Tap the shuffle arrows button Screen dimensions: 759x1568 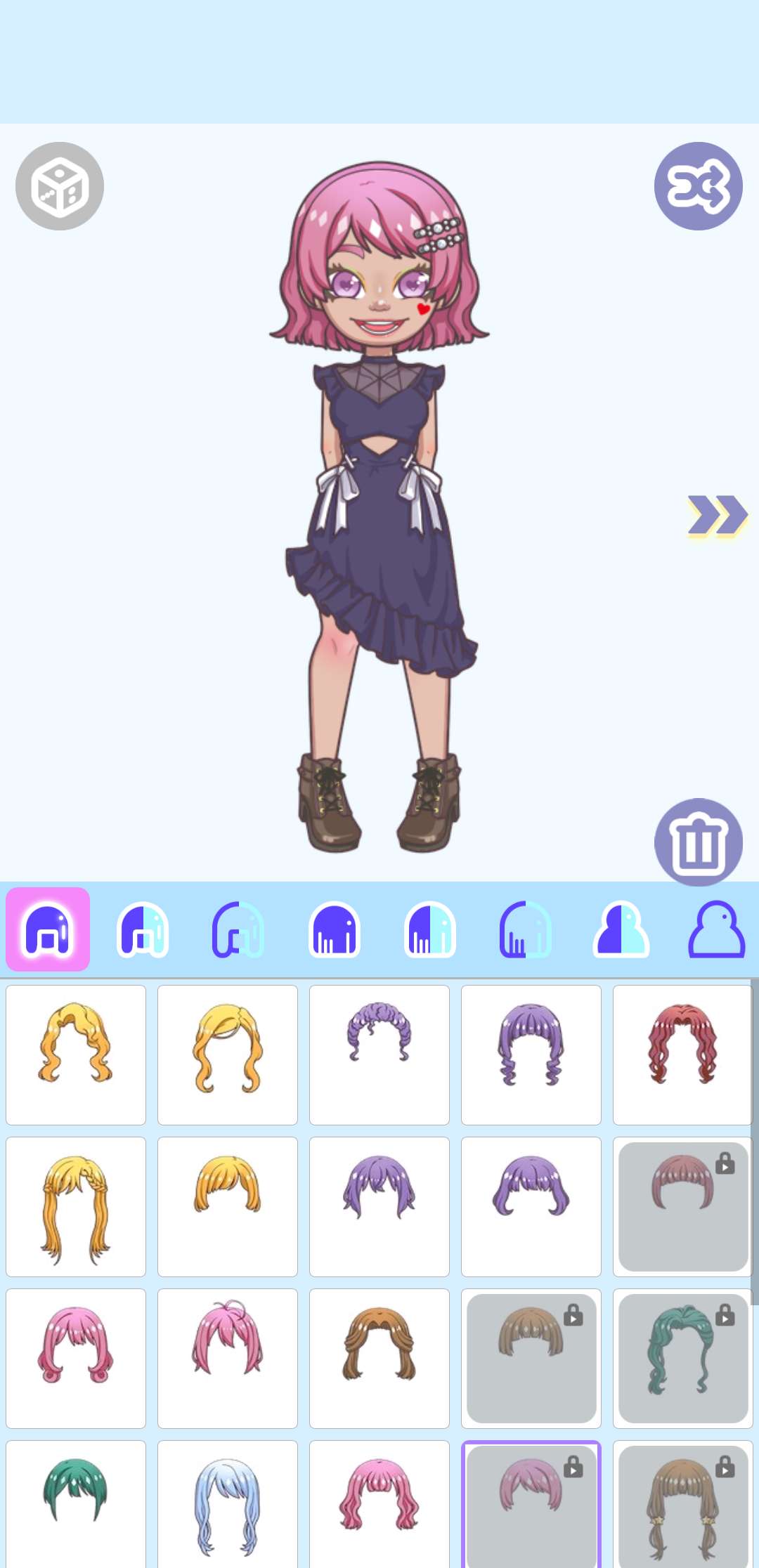coord(698,186)
